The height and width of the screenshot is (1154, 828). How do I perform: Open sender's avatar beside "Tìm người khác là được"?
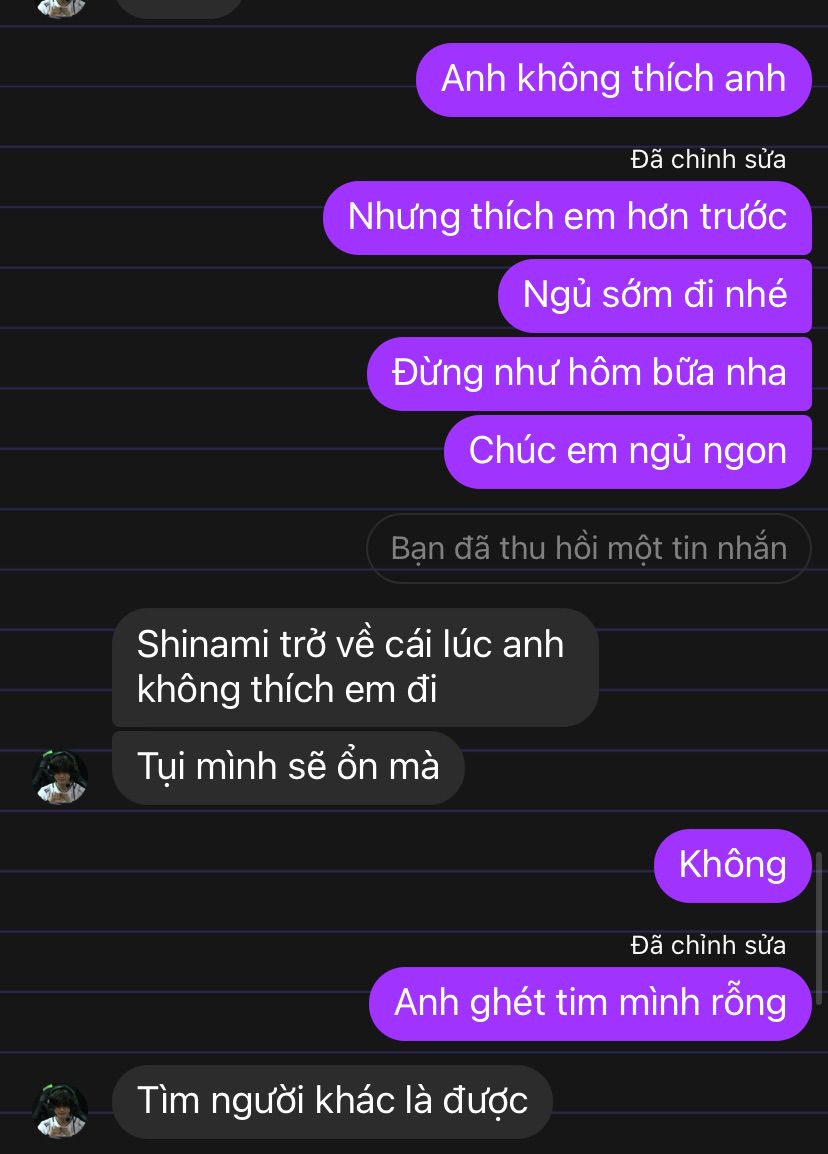tap(60, 1110)
